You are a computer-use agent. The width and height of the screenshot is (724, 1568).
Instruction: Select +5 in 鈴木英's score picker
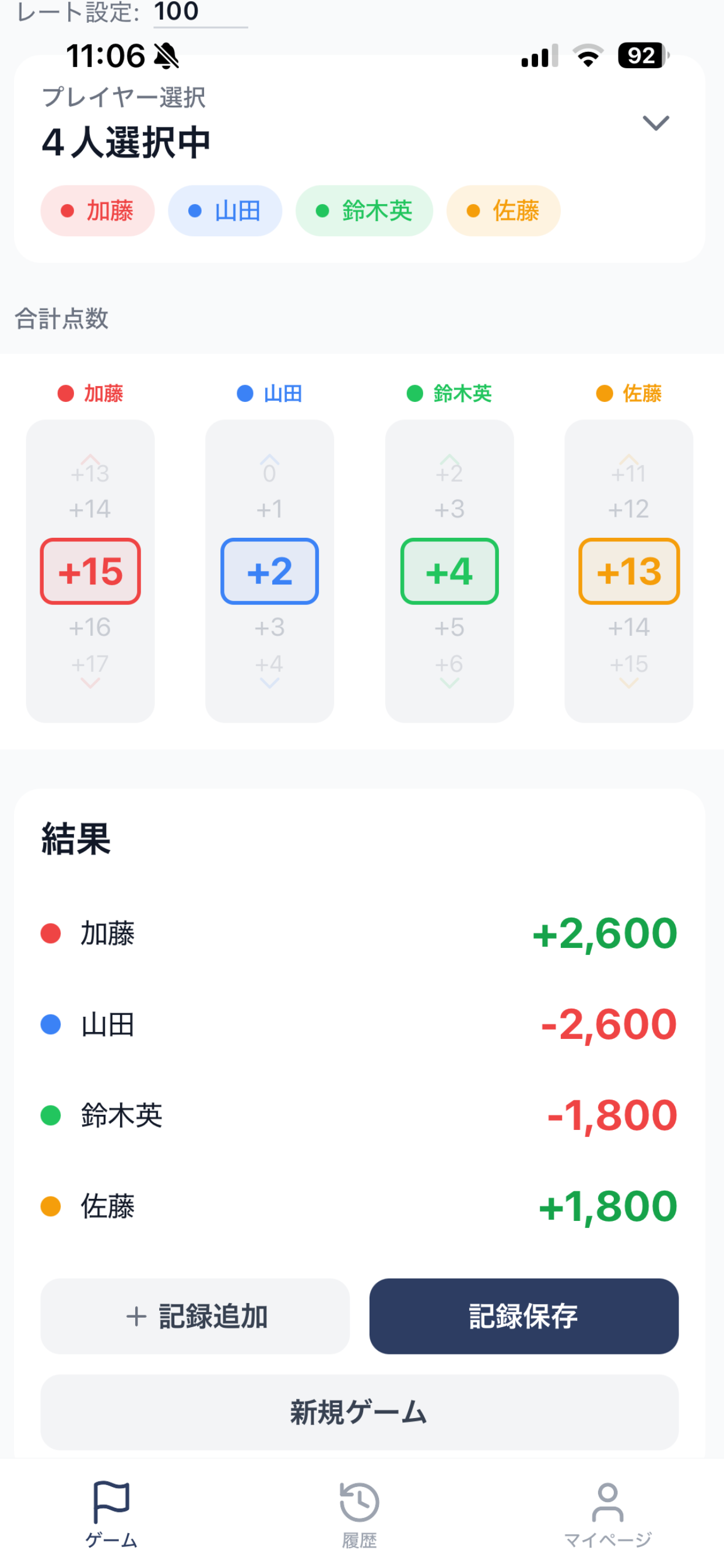[x=449, y=627]
